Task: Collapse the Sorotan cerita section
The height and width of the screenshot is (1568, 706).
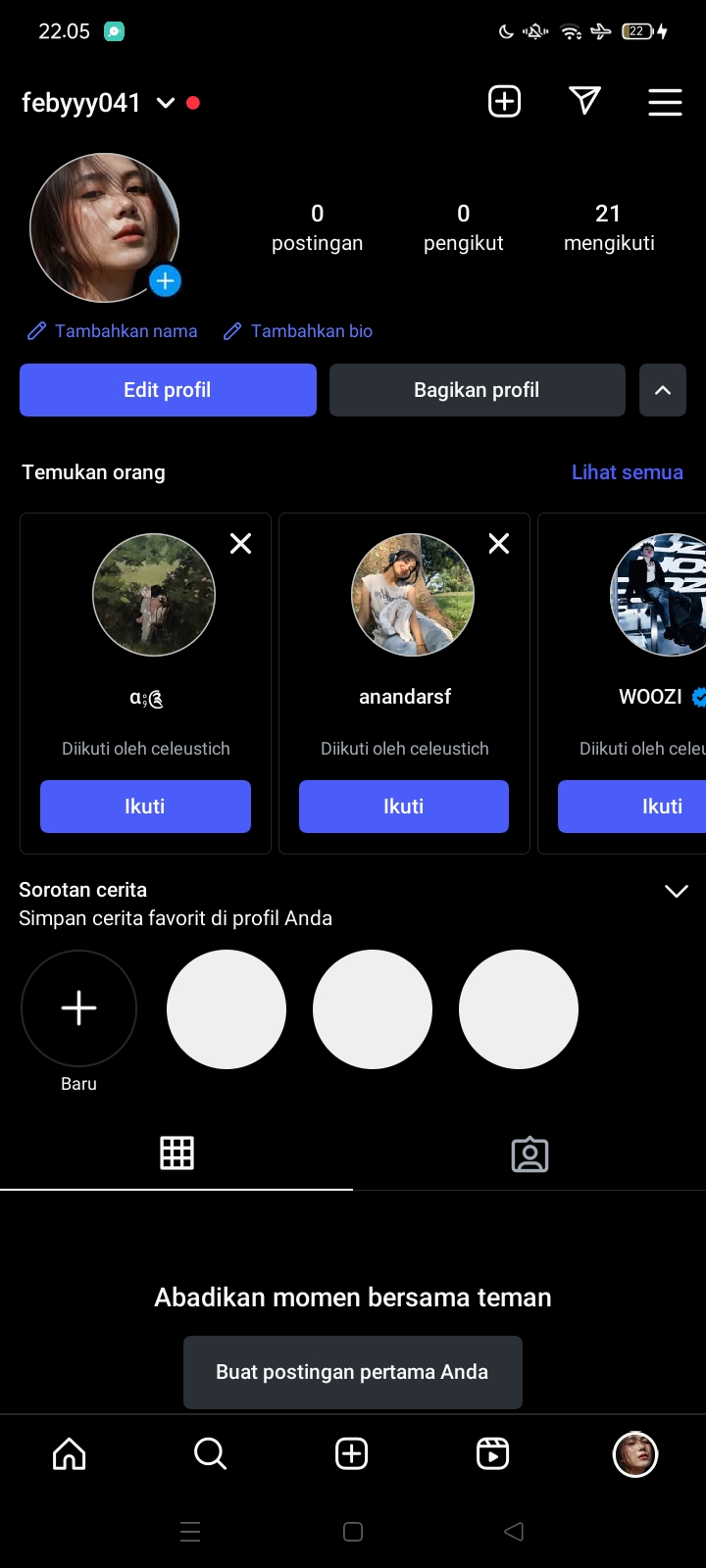Action: click(676, 891)
